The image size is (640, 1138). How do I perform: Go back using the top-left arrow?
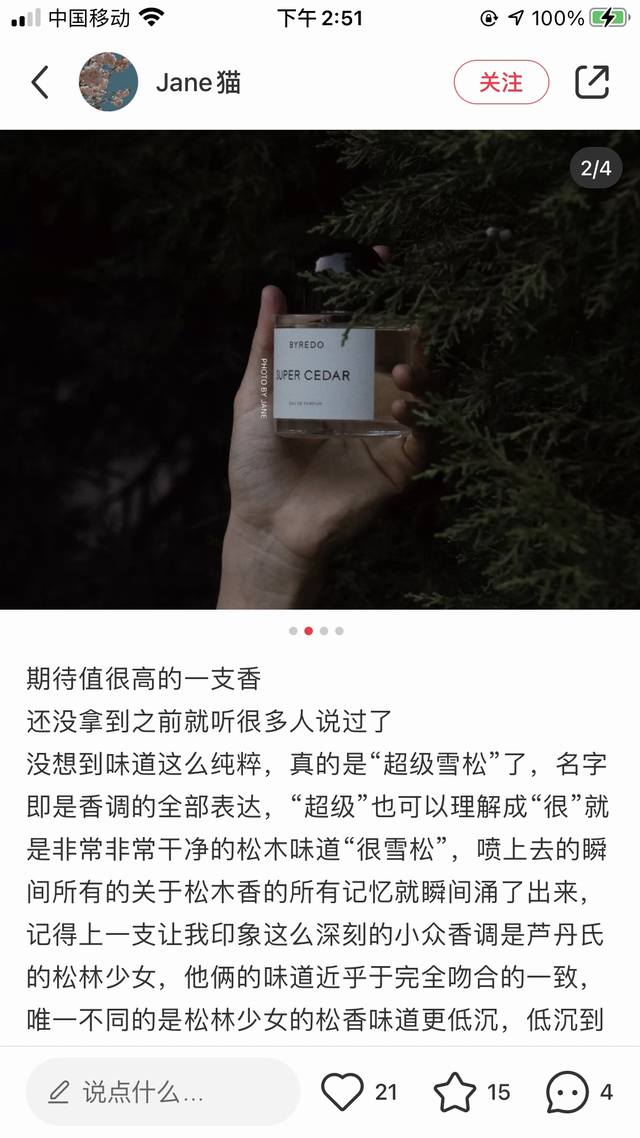[40, 82]
